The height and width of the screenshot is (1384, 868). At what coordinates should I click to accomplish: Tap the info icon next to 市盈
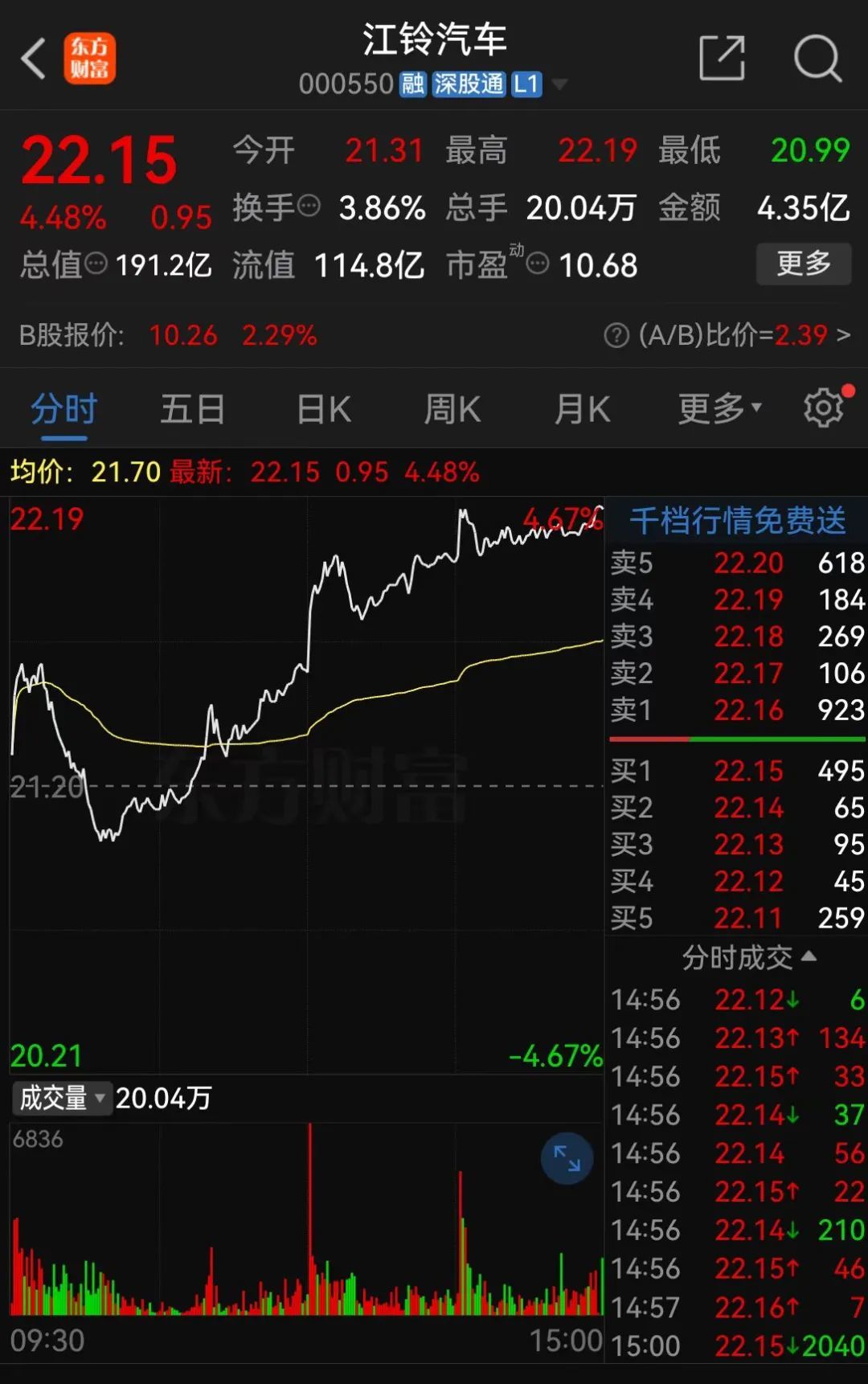click(537, 263)
